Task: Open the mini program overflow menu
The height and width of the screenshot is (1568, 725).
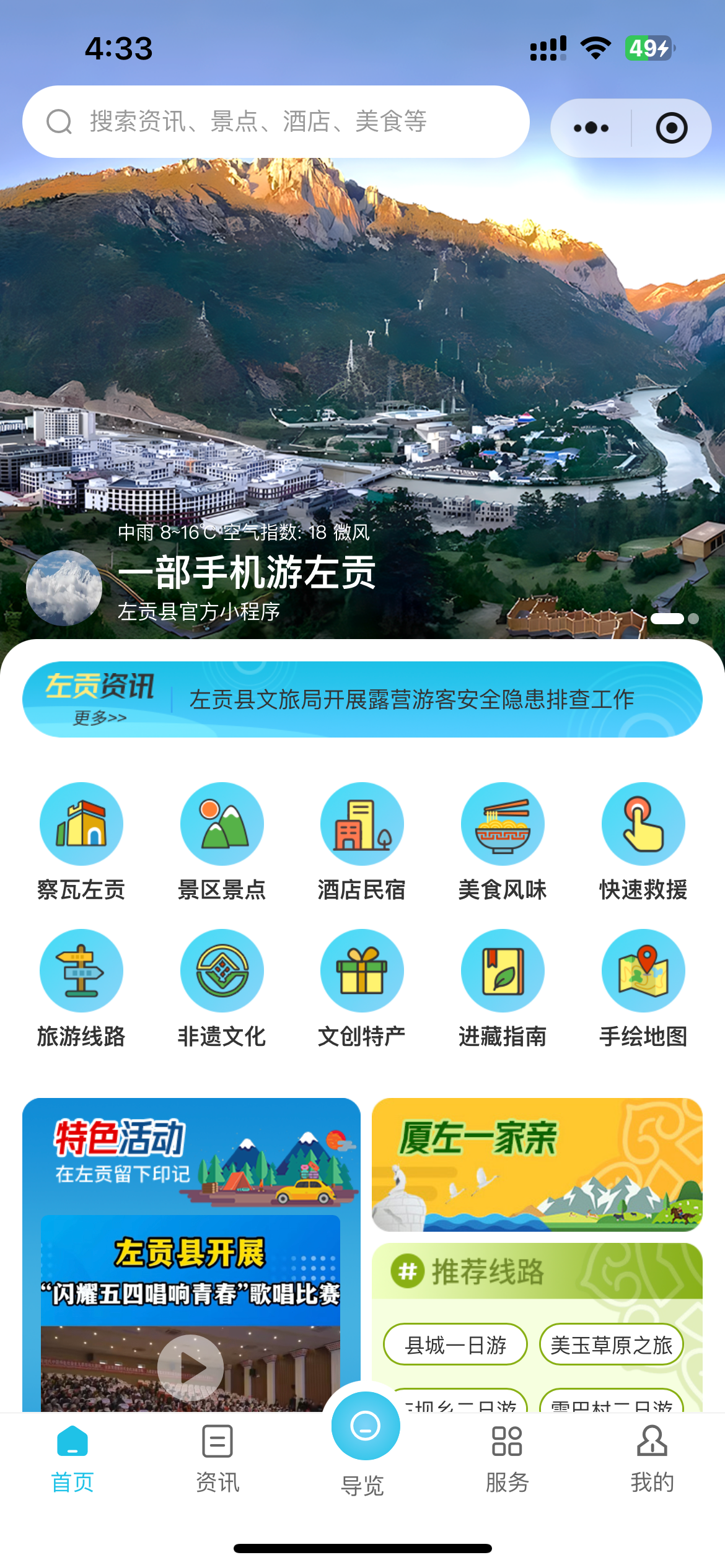Action: pos(591,128)
